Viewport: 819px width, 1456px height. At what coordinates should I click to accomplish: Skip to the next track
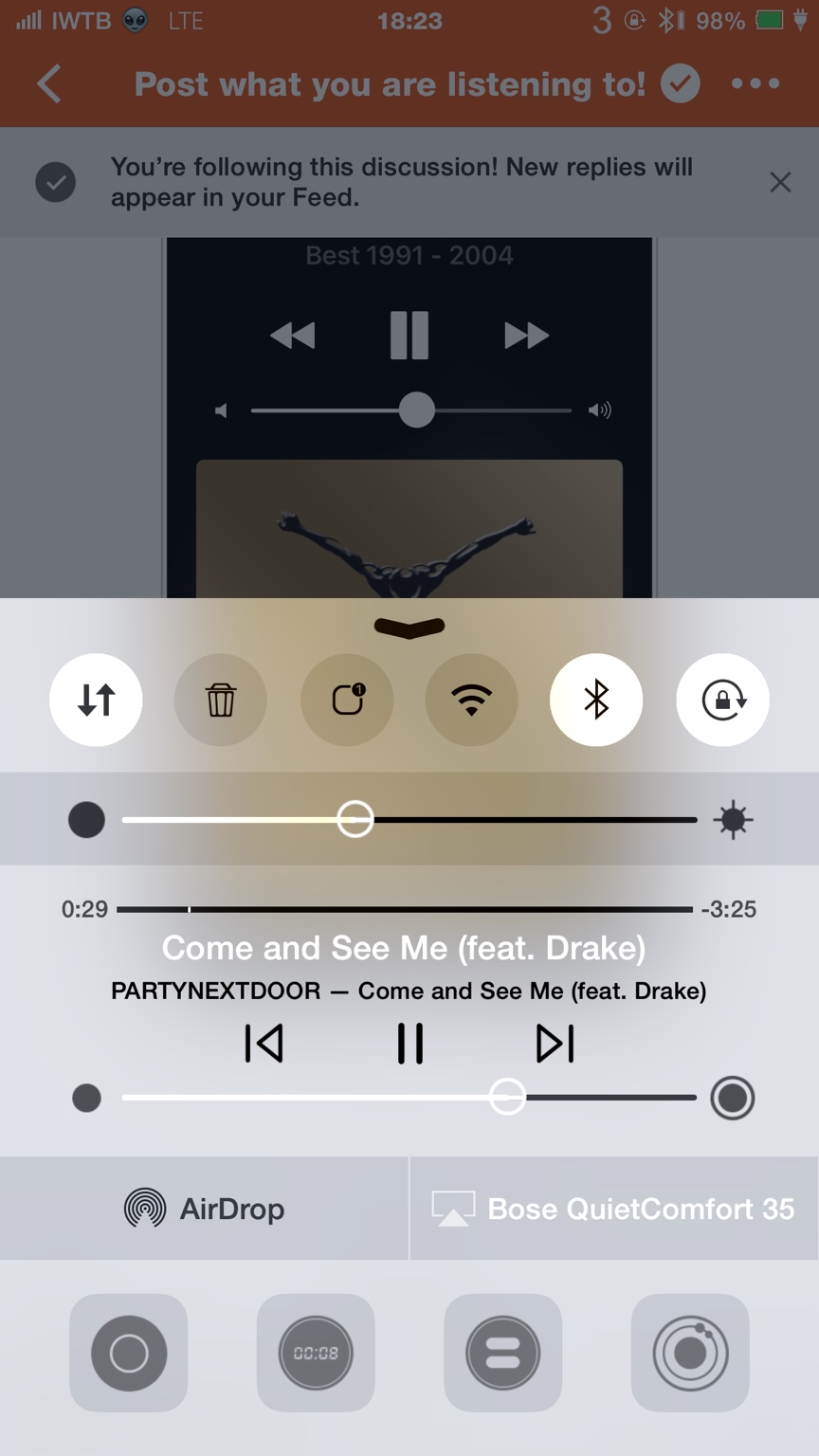coord(555,1044)
